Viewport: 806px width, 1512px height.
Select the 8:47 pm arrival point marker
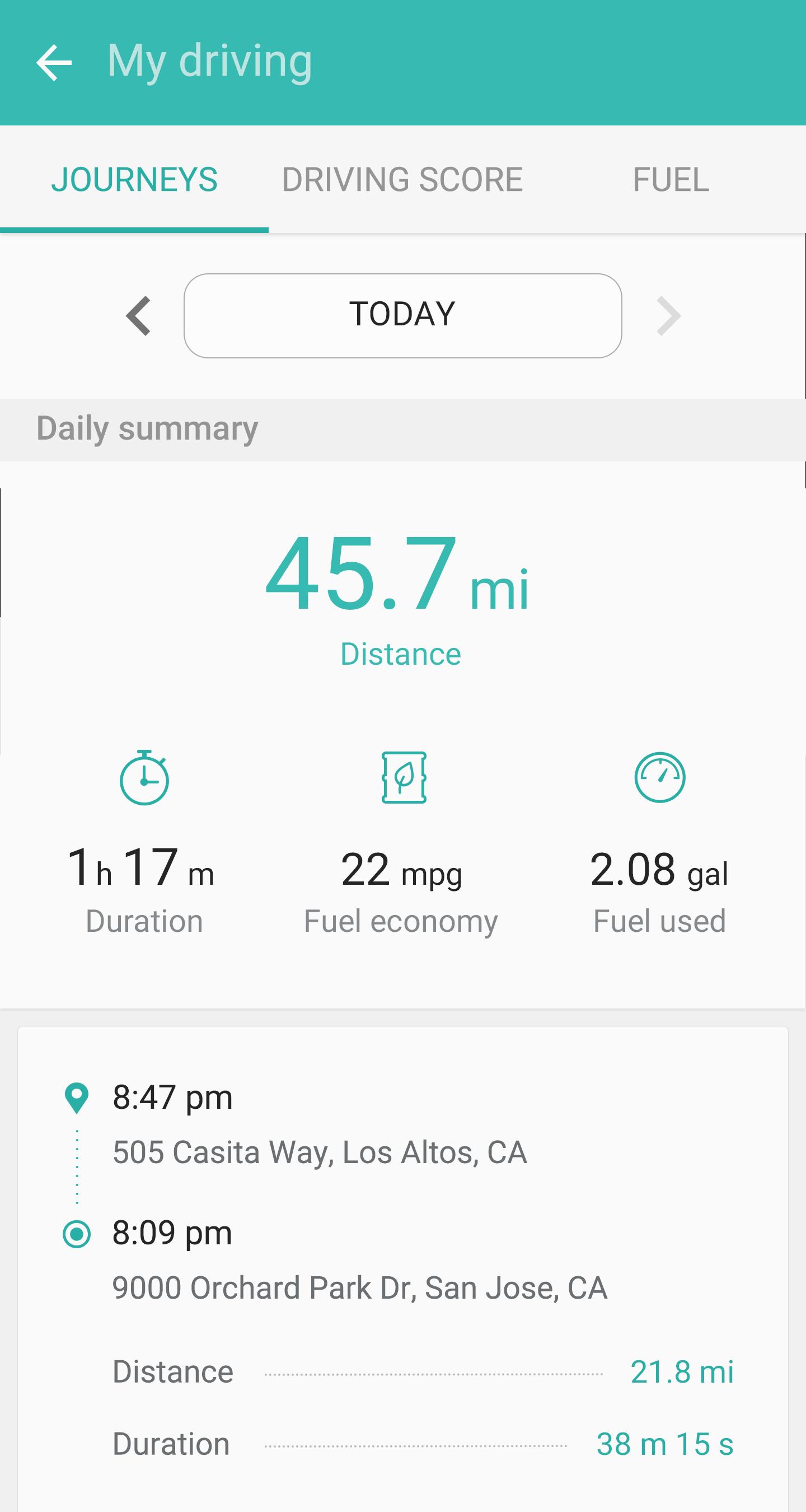click(170, 1095)
